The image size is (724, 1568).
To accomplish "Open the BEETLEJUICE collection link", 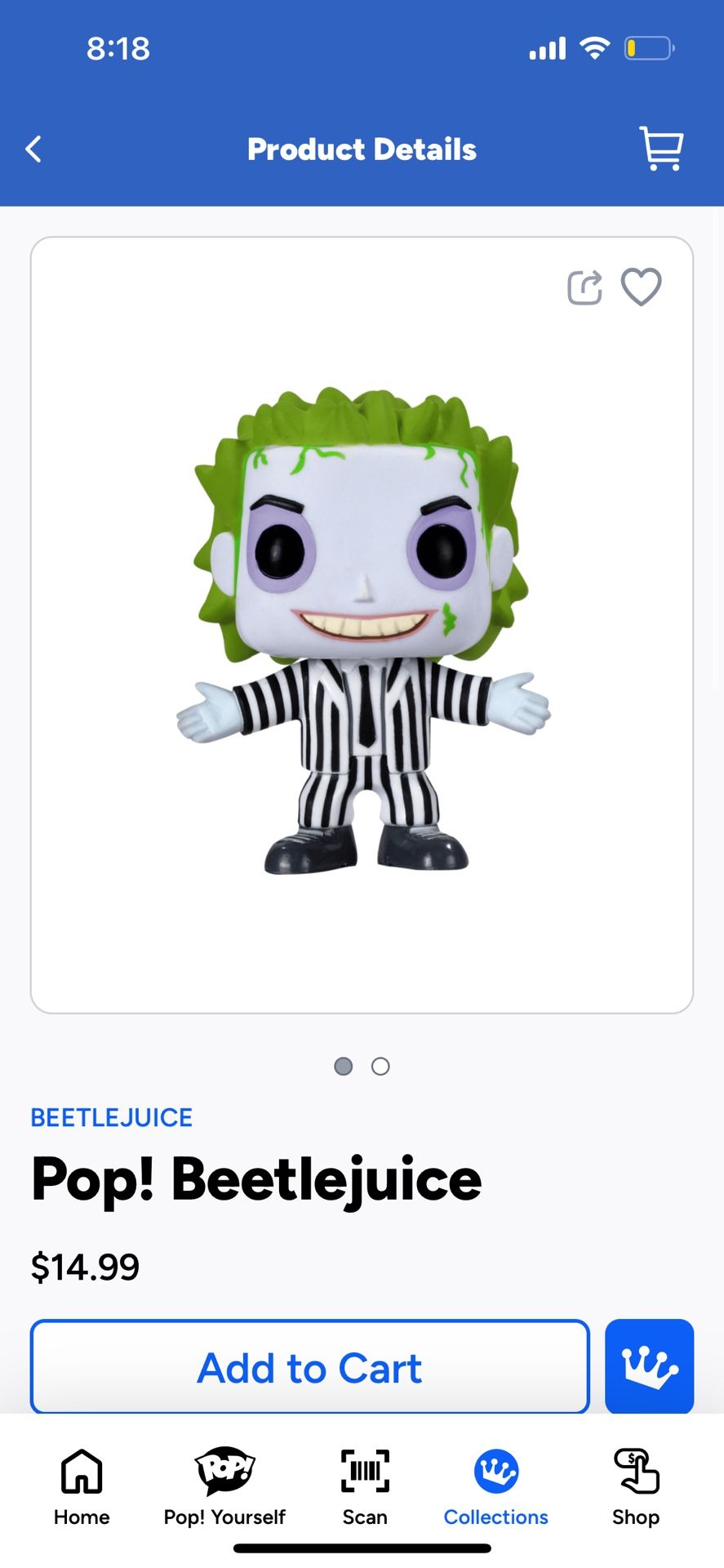I will click(x=111, y=1116).
